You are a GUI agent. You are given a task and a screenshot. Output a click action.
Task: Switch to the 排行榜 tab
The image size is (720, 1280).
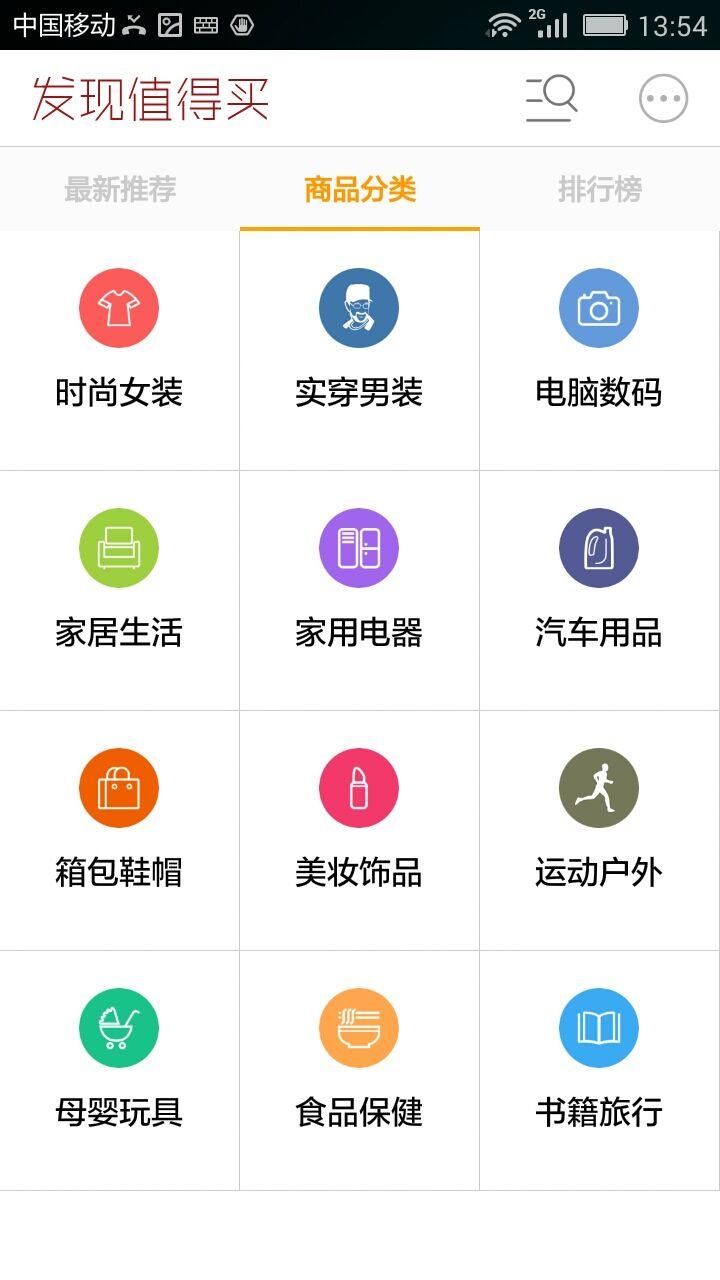click(599, 188)
